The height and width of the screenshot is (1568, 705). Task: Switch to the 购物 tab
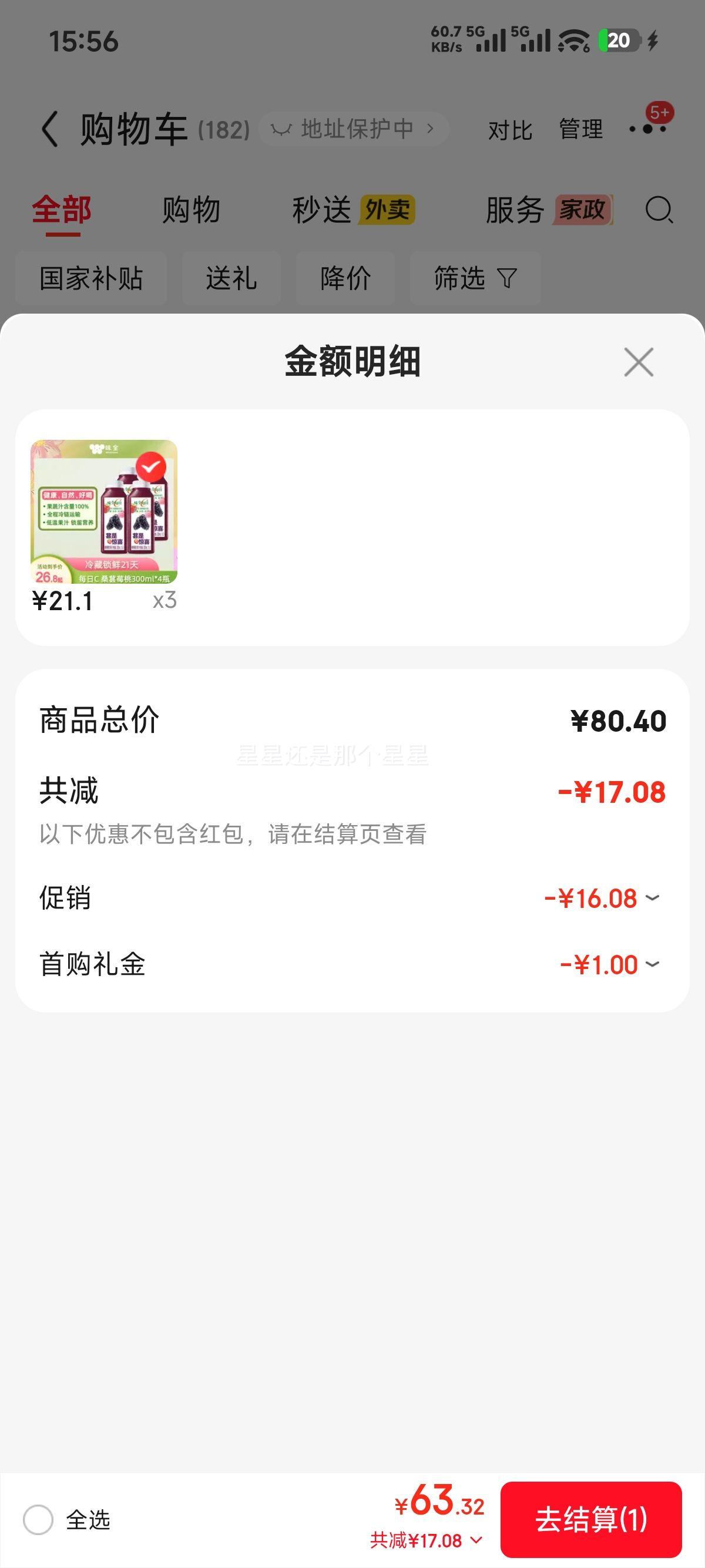click(190, 210)
